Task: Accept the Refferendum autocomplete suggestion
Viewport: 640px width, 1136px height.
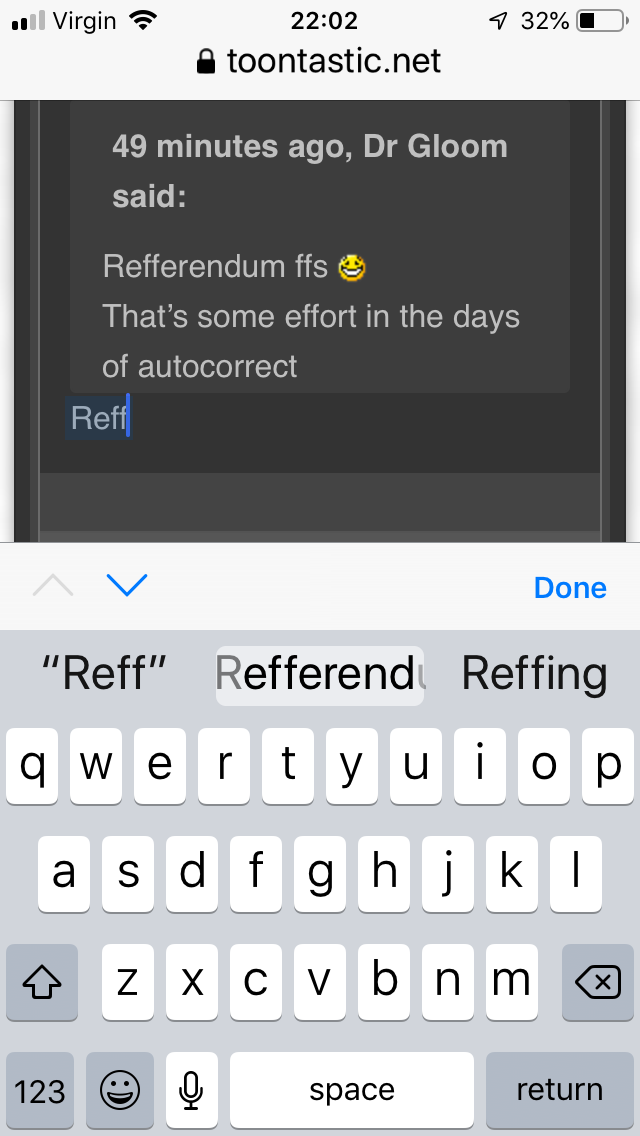Action: tap(320, 674)
